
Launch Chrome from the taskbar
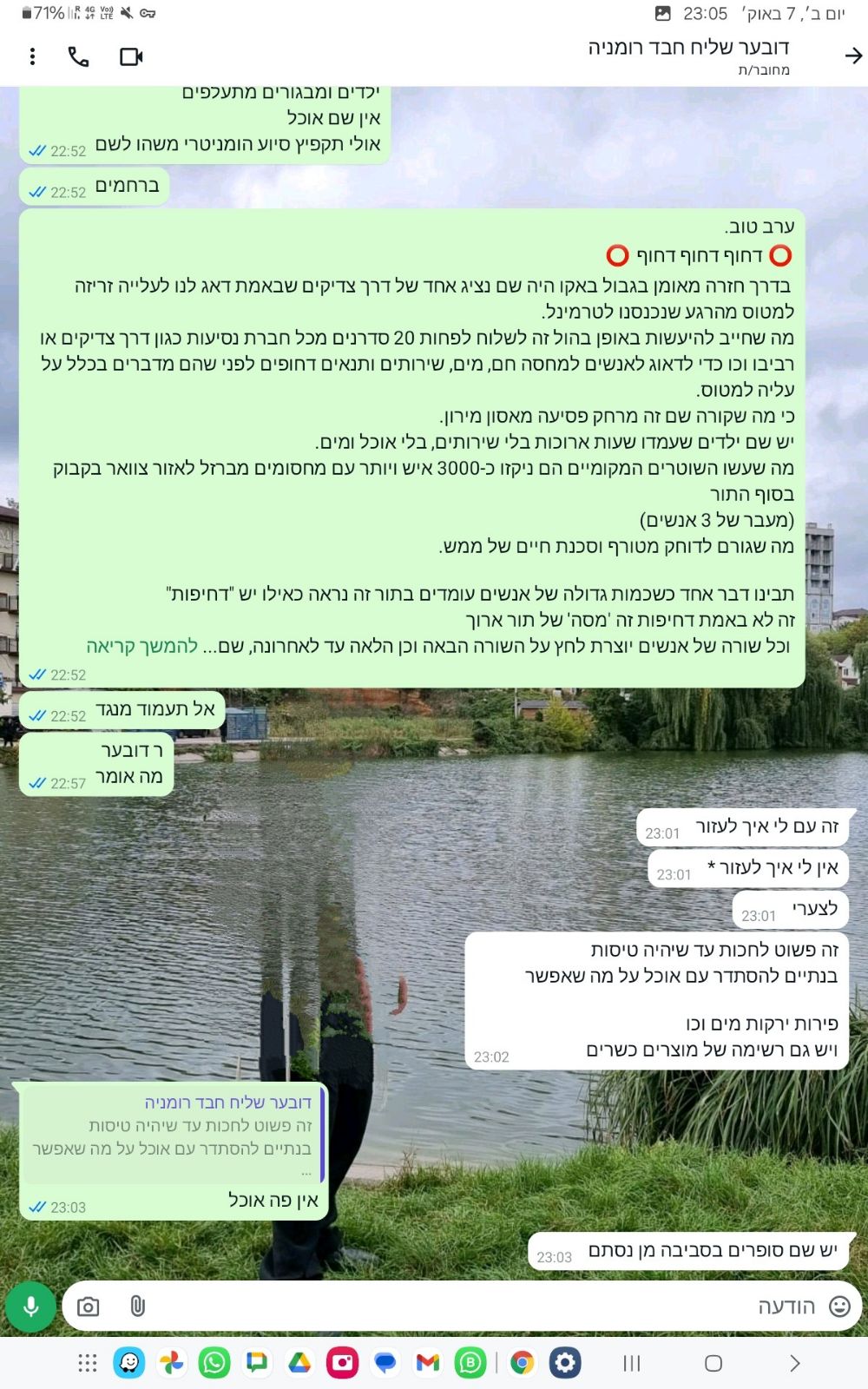[523, 1363]
